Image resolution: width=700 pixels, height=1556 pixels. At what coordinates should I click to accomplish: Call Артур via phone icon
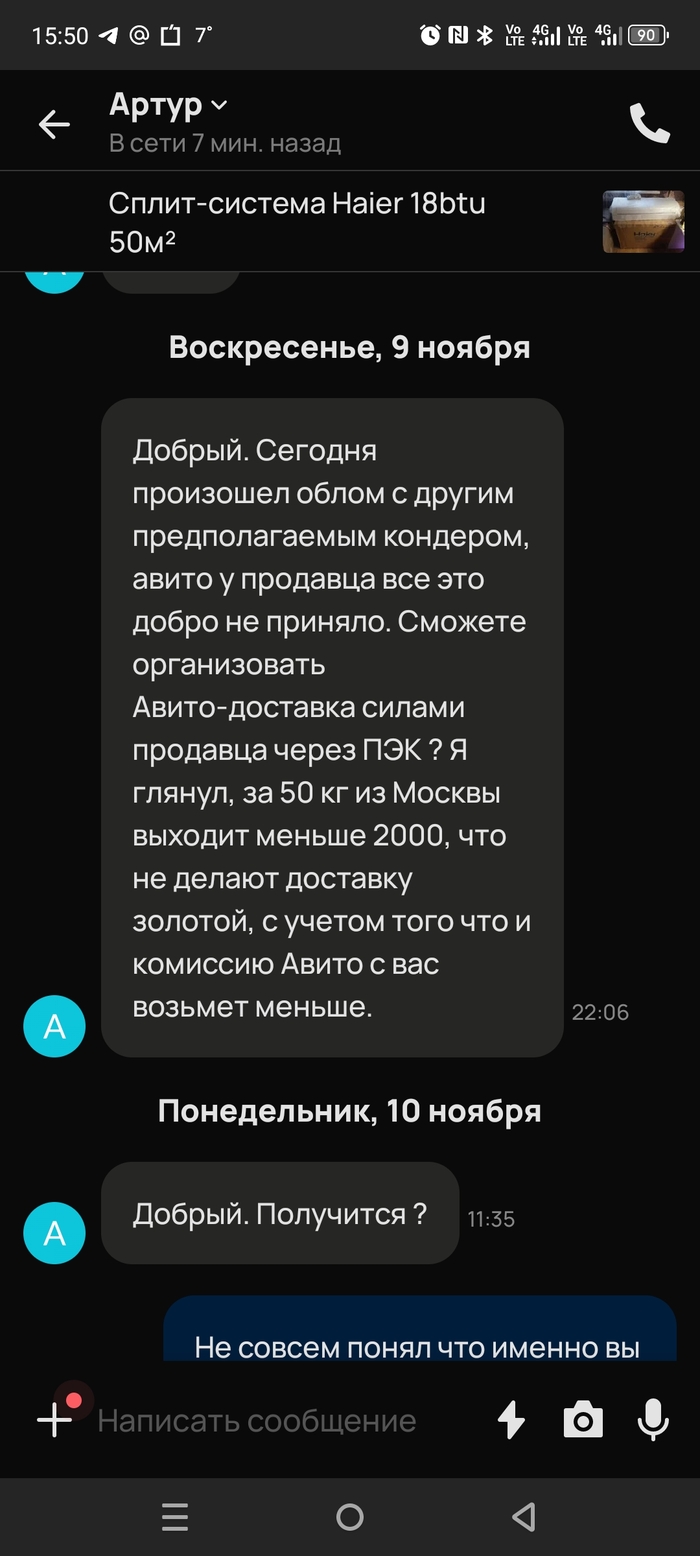click(649, 124)
